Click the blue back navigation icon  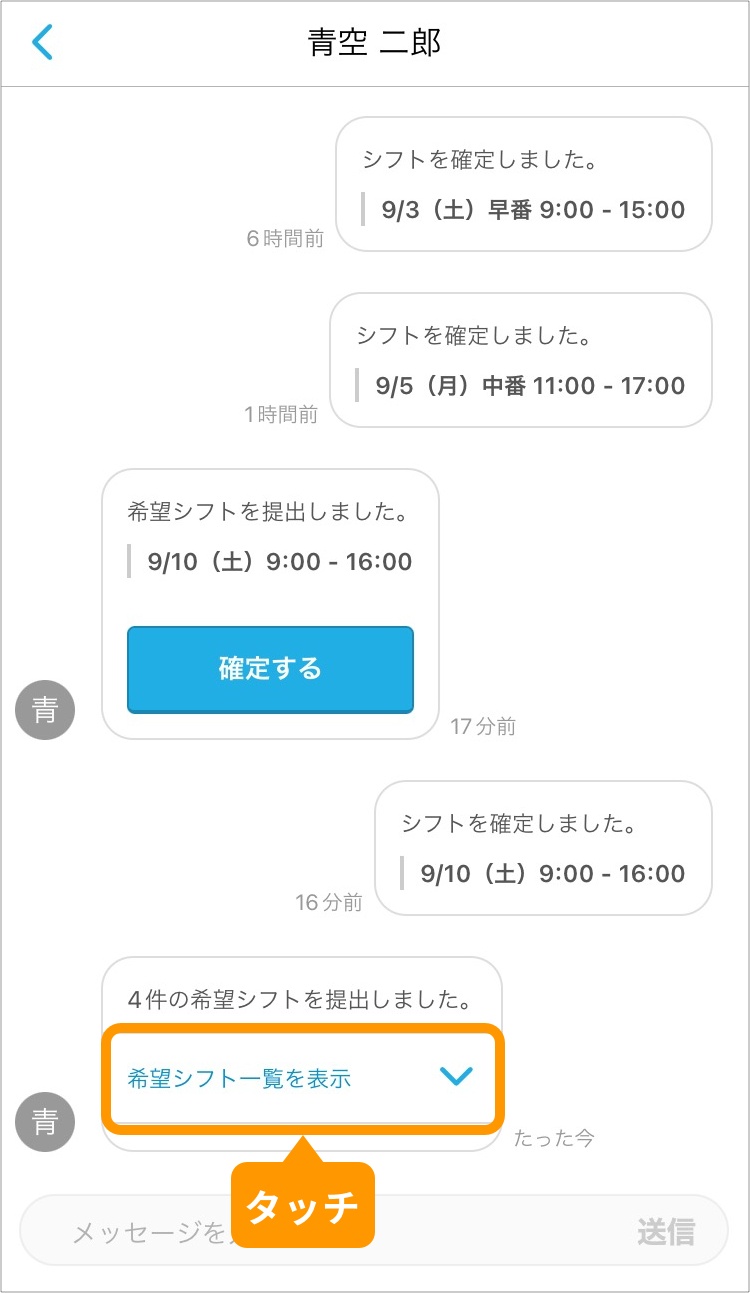pyautogui.click(x=41, y=43)
